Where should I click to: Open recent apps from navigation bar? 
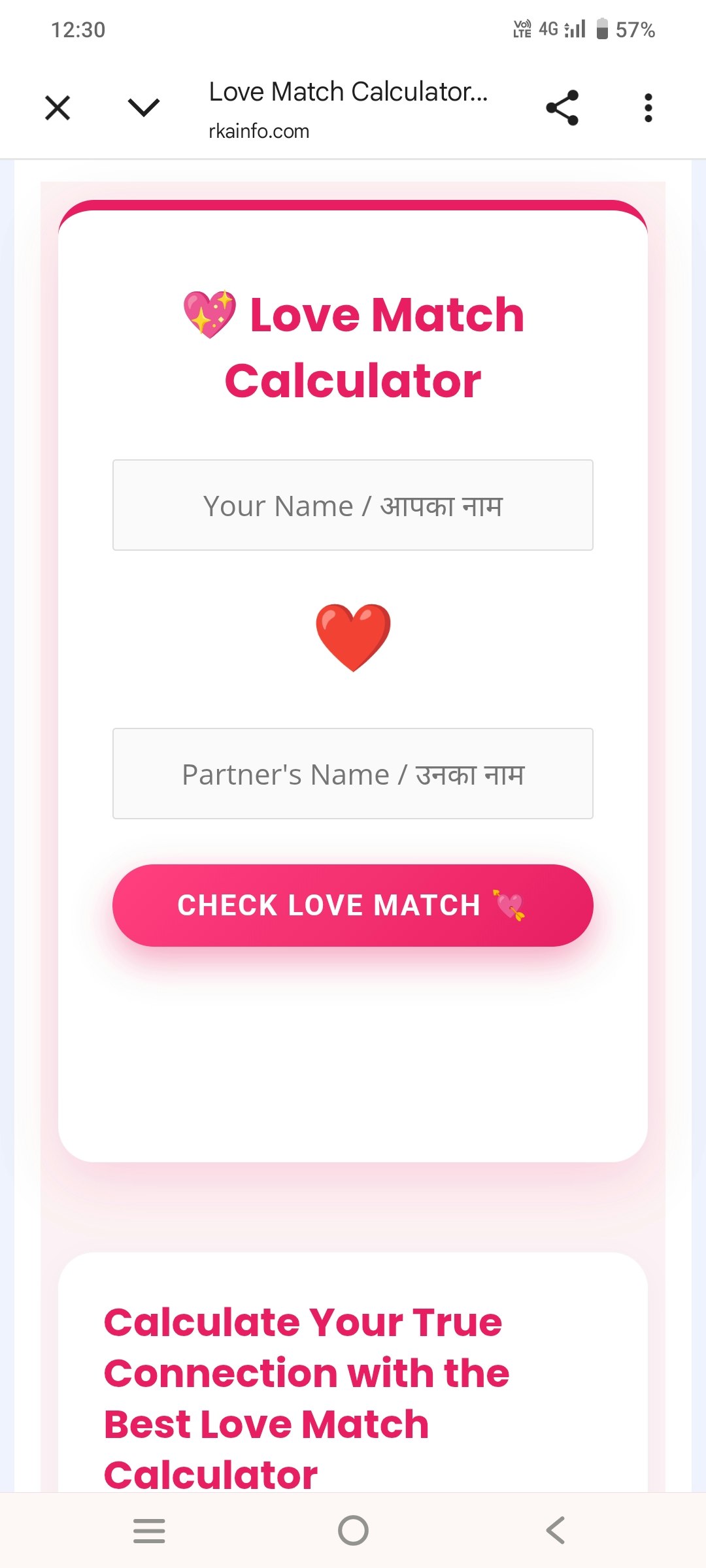pyautogui.click(x=149, y=1530)
